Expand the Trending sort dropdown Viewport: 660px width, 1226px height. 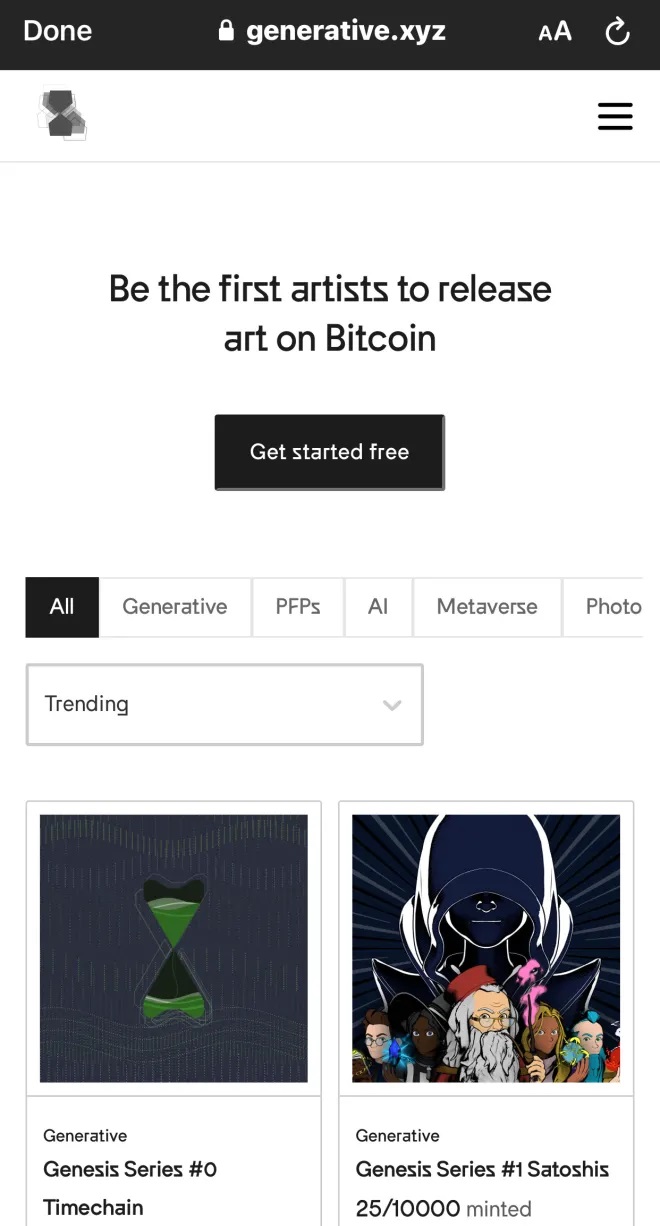[x=224, y=704]
